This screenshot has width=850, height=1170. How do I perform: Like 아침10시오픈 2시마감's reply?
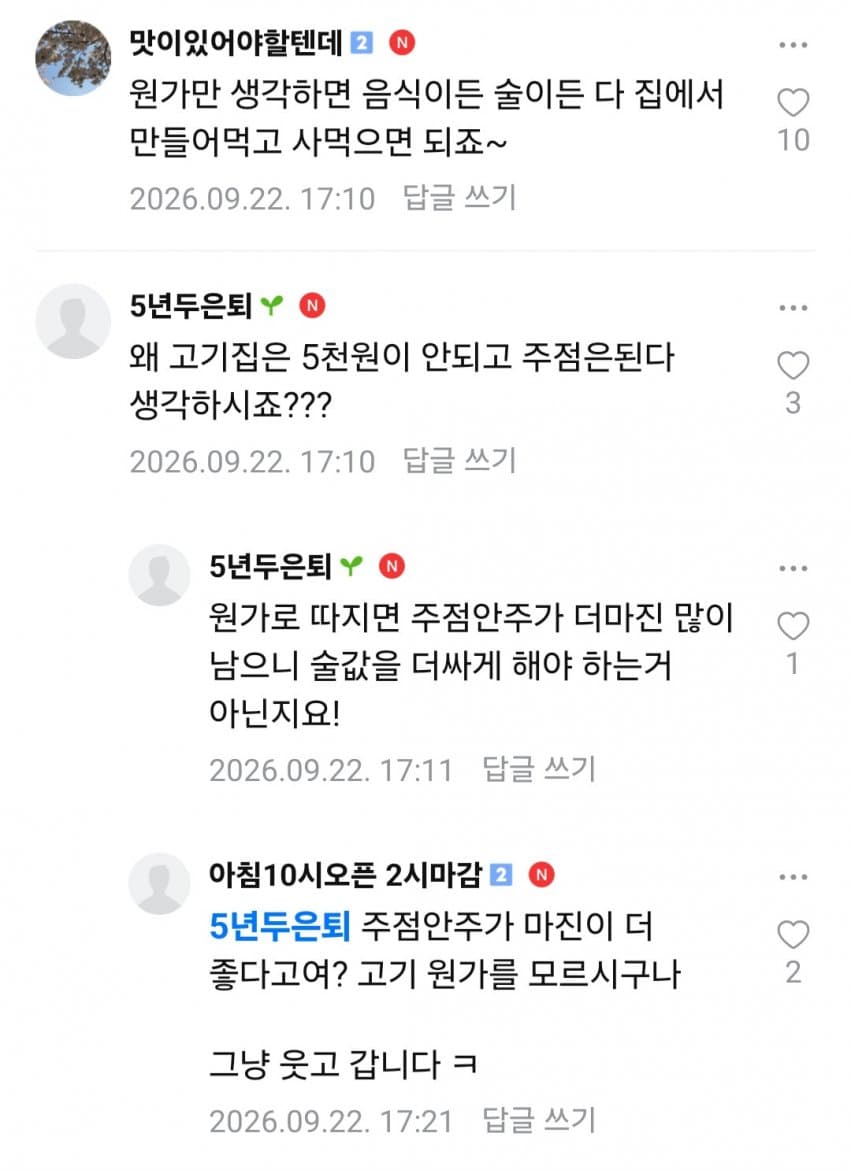tap(793, 935)
